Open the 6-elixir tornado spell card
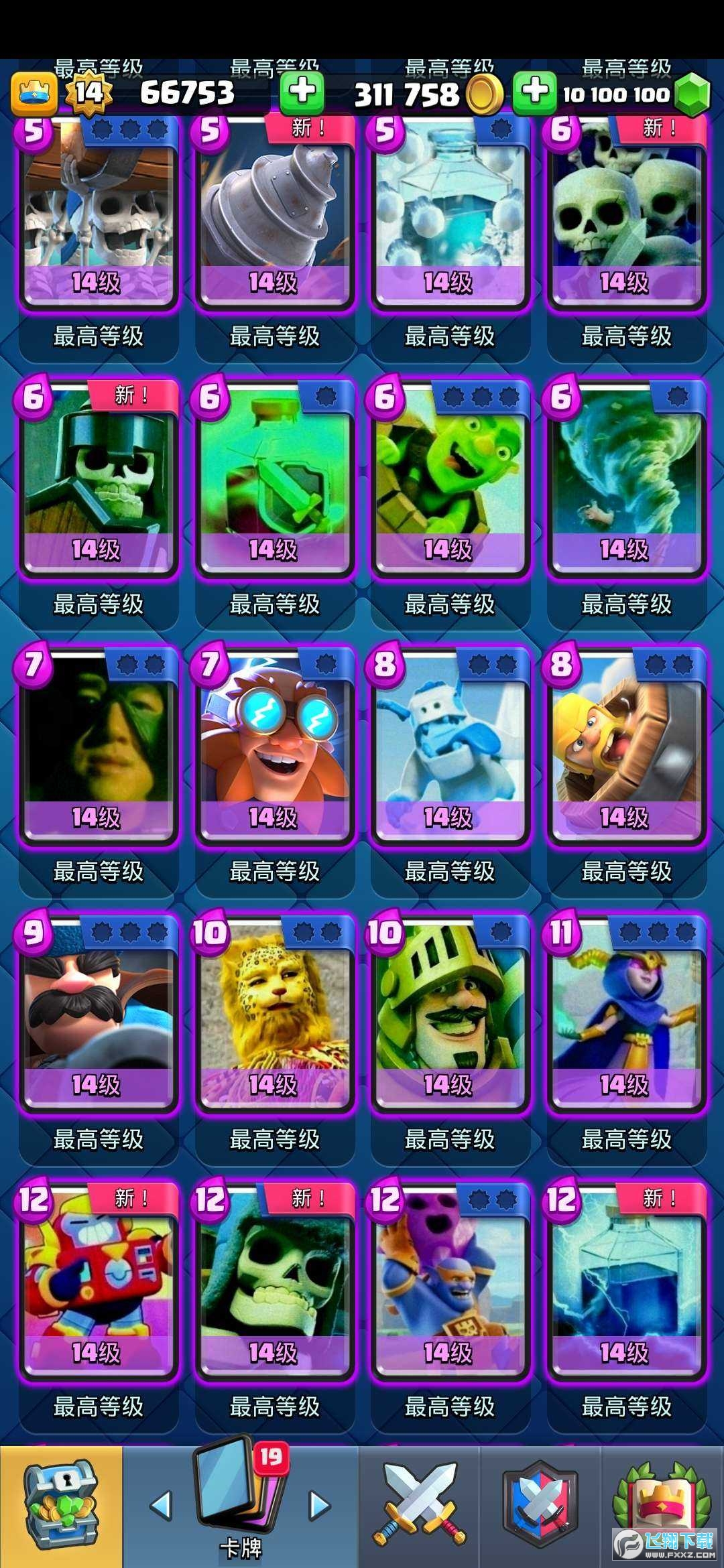The image size is (724, 1568). 626,476
